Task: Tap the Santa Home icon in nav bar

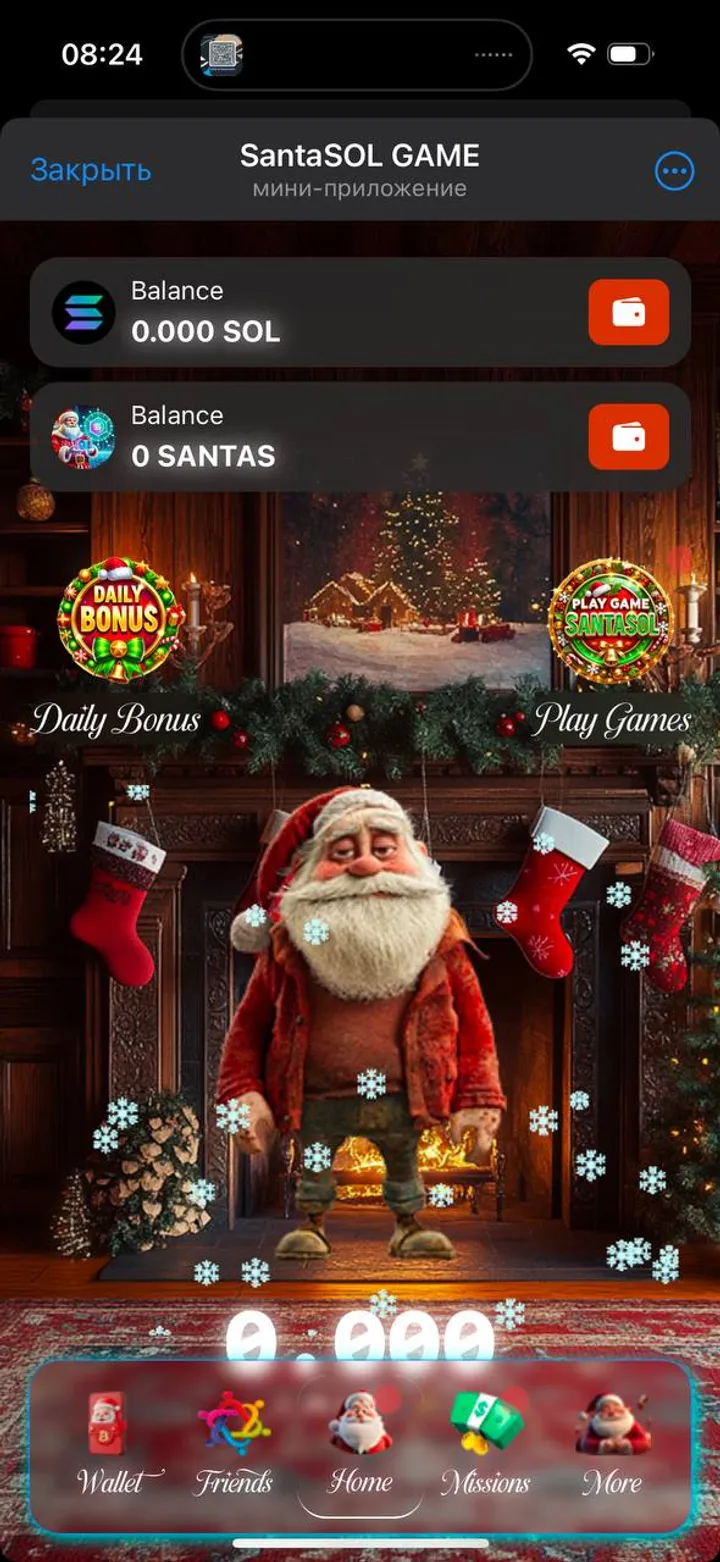Action: (x=360, y=1424)
